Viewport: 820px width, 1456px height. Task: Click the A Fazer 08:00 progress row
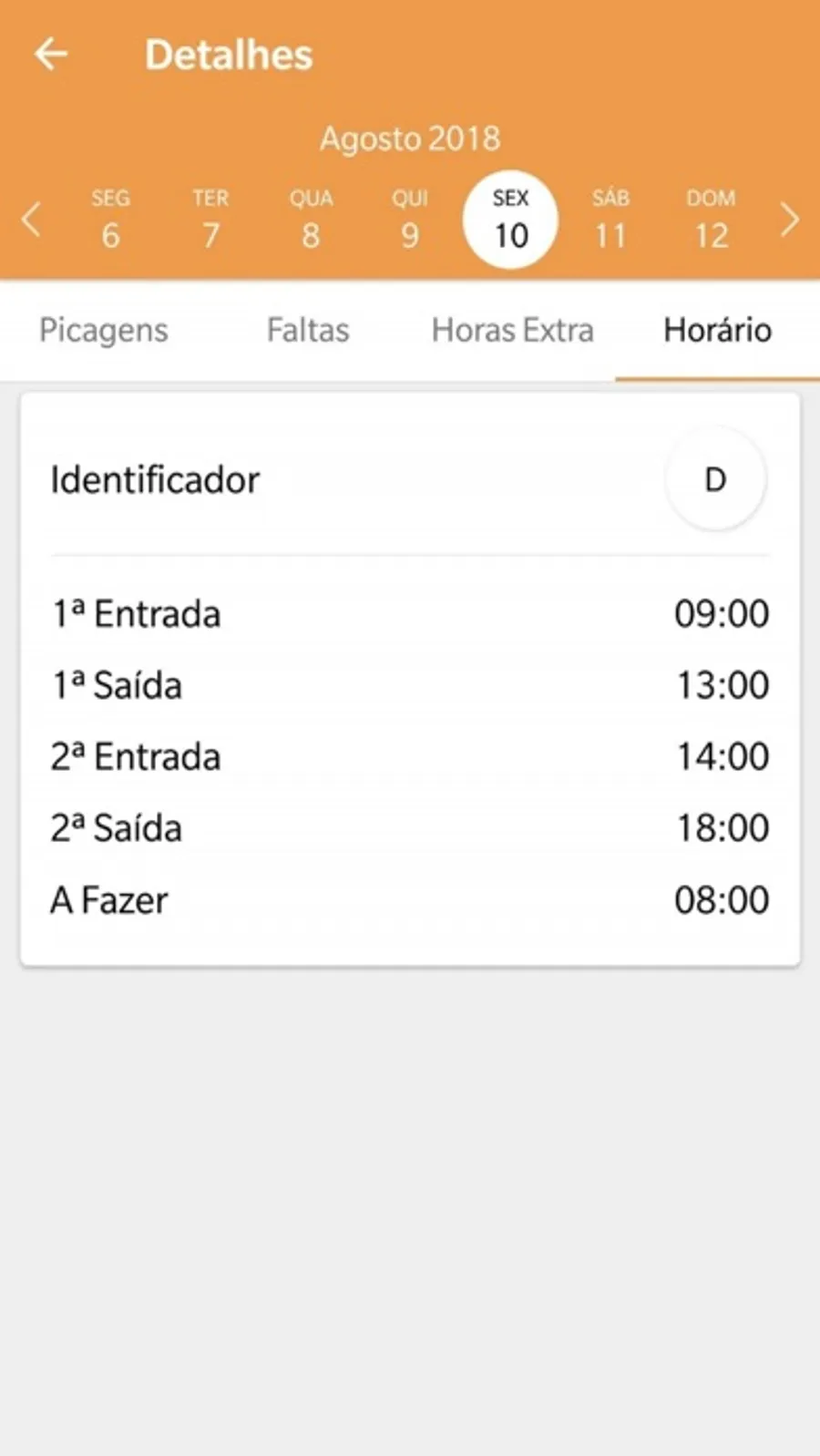pyautogui.click(x=410, y=899)
